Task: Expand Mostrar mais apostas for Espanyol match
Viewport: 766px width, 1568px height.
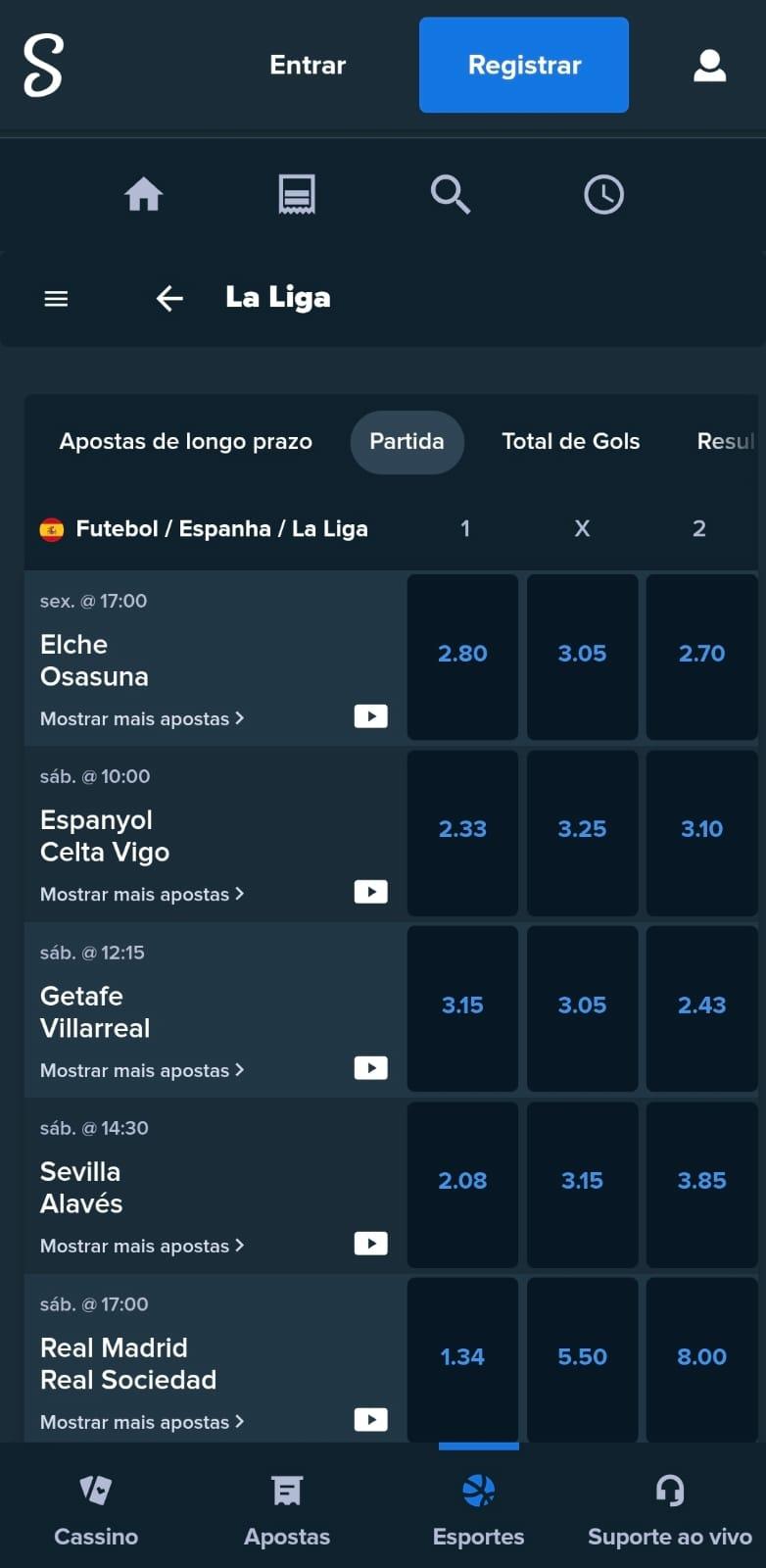Action: (142, 894)
